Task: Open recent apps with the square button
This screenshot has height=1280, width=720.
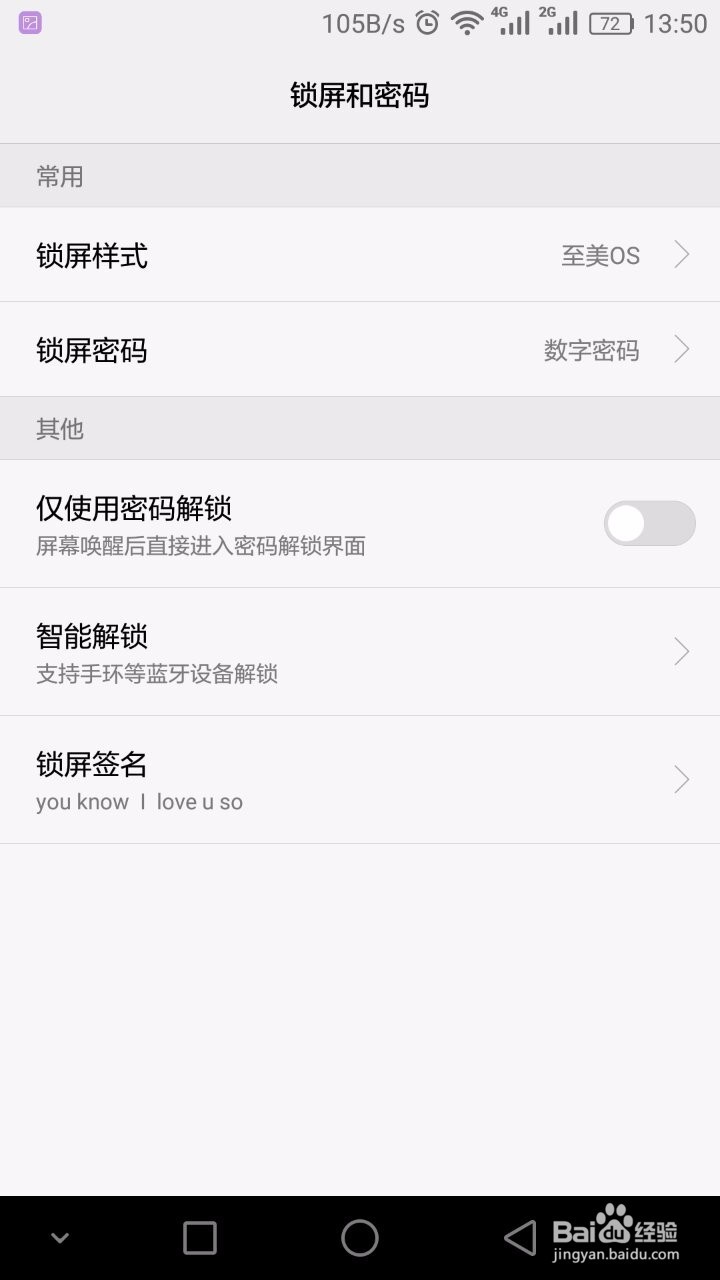Action: coord(200,1238)
